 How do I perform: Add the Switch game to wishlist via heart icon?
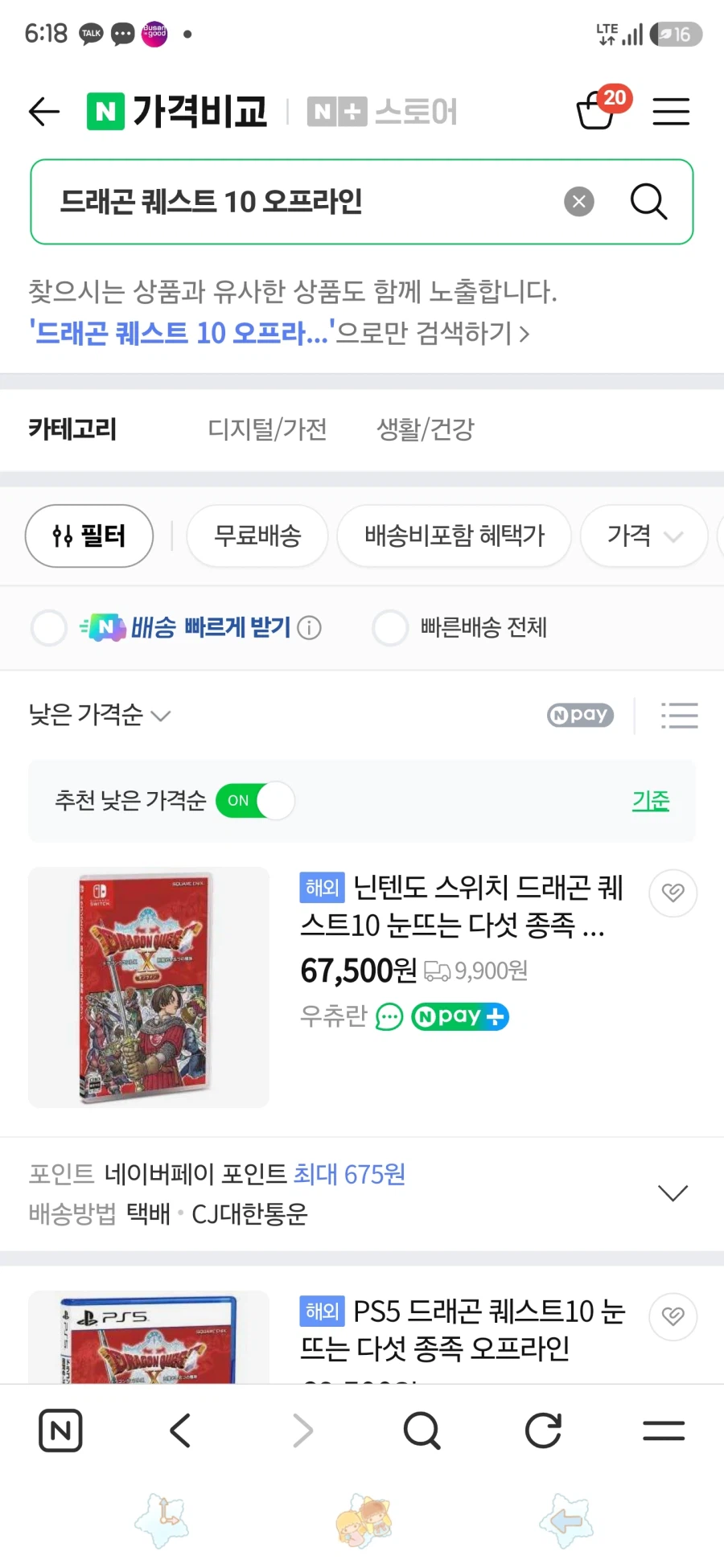(673, 893)
